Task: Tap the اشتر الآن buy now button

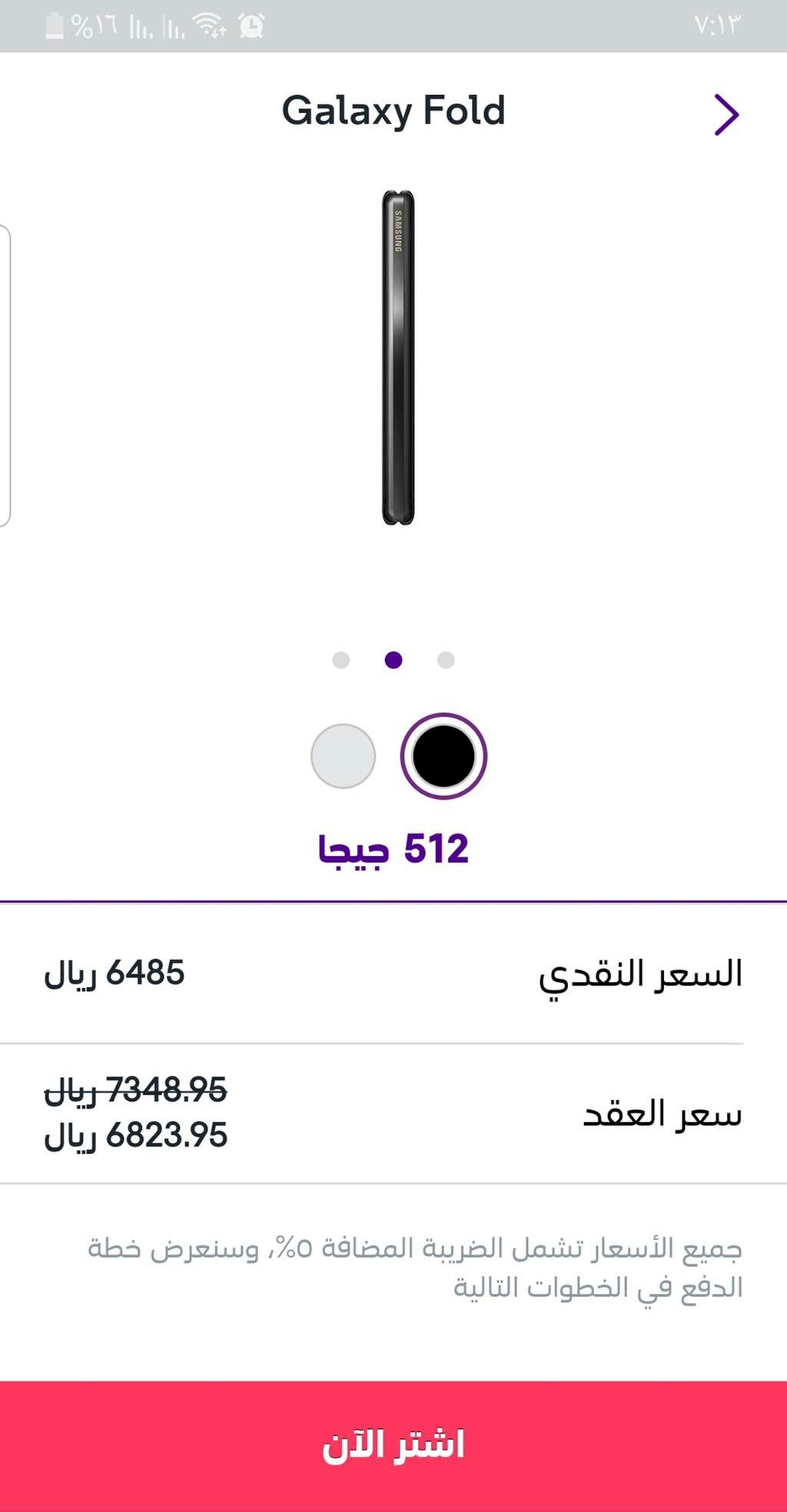Action: click(393, 1445)
